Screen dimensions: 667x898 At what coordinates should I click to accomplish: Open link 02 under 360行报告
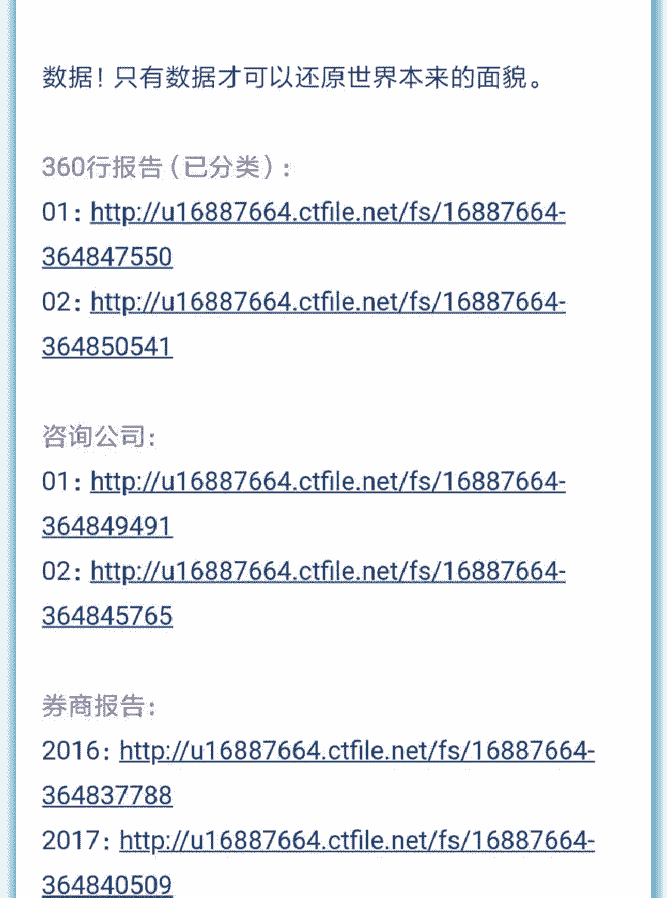point(327,302)
